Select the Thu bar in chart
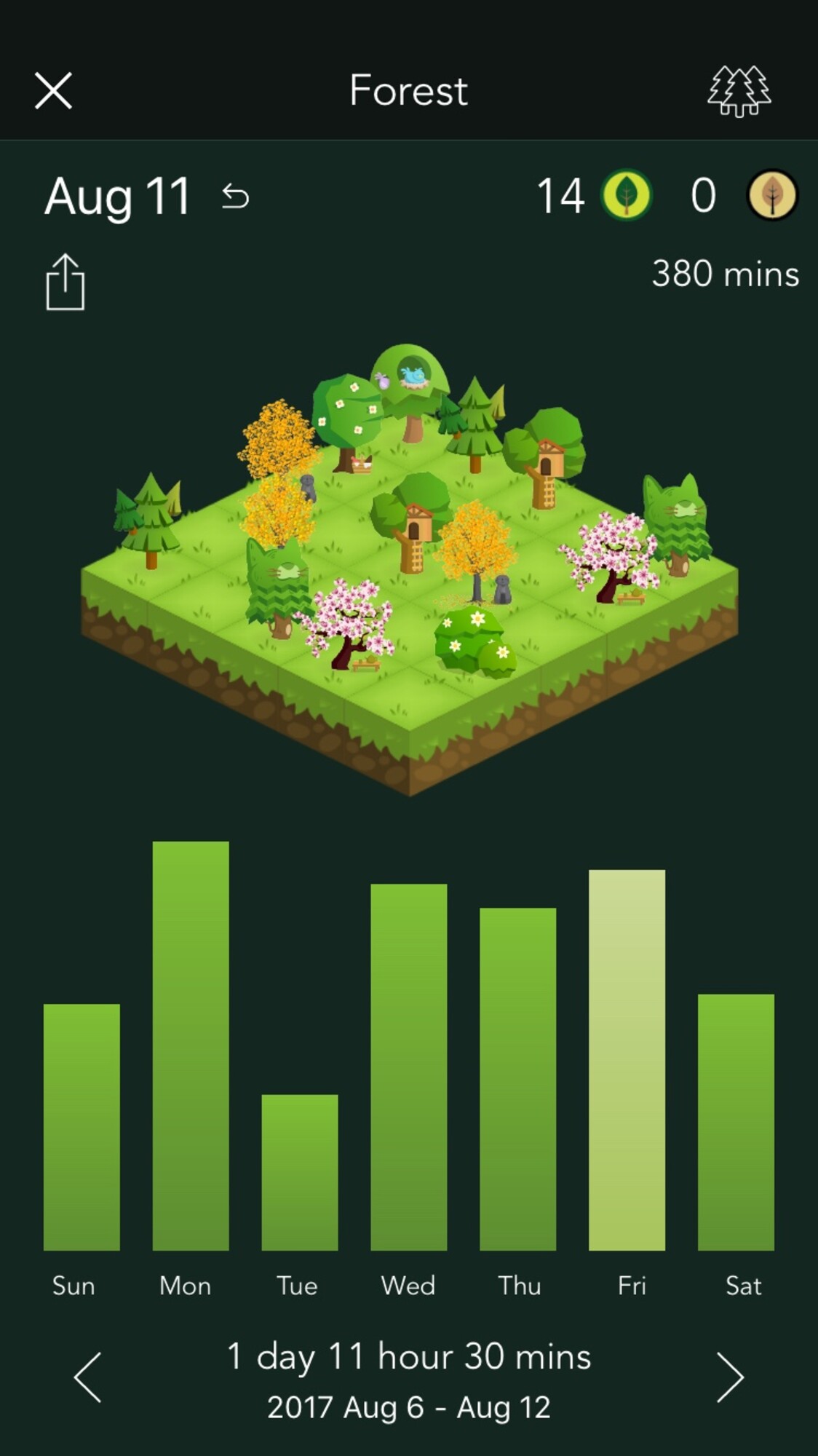Screen dimensions: 818x1456 coord(518,1079)
